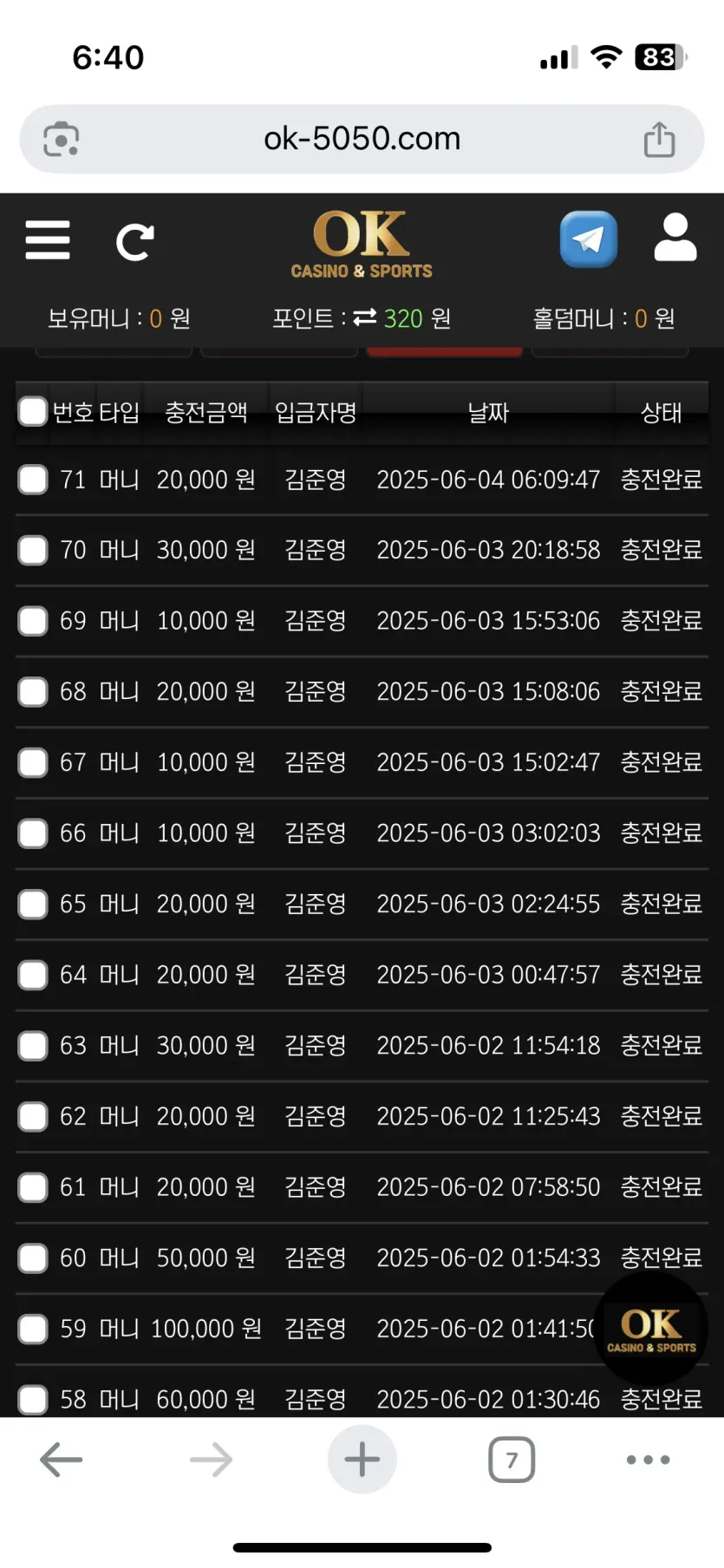The image size is (724, 1568).
Task: Tap the point exchange arrows icon
Action: tap(365, 318)
